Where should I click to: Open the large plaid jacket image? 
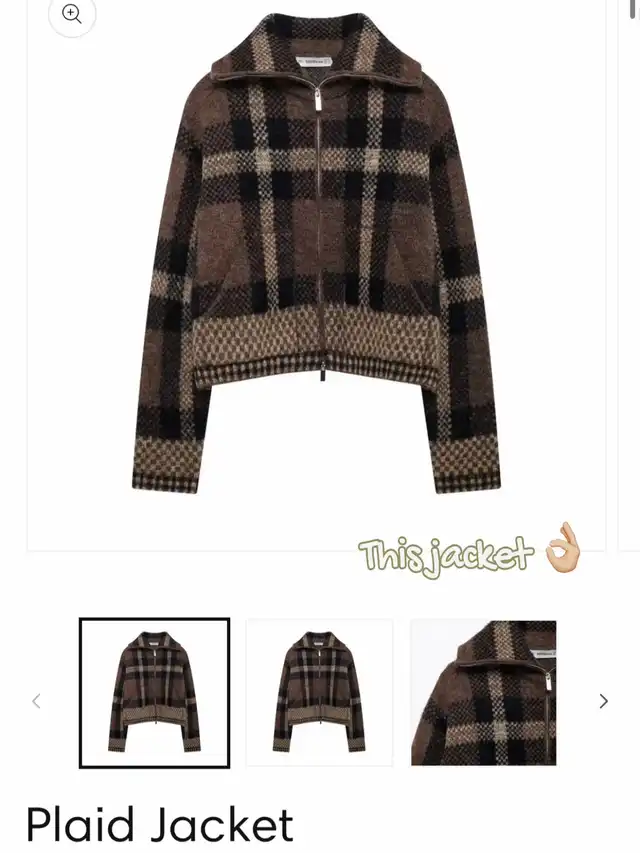[x=318, y=255]
